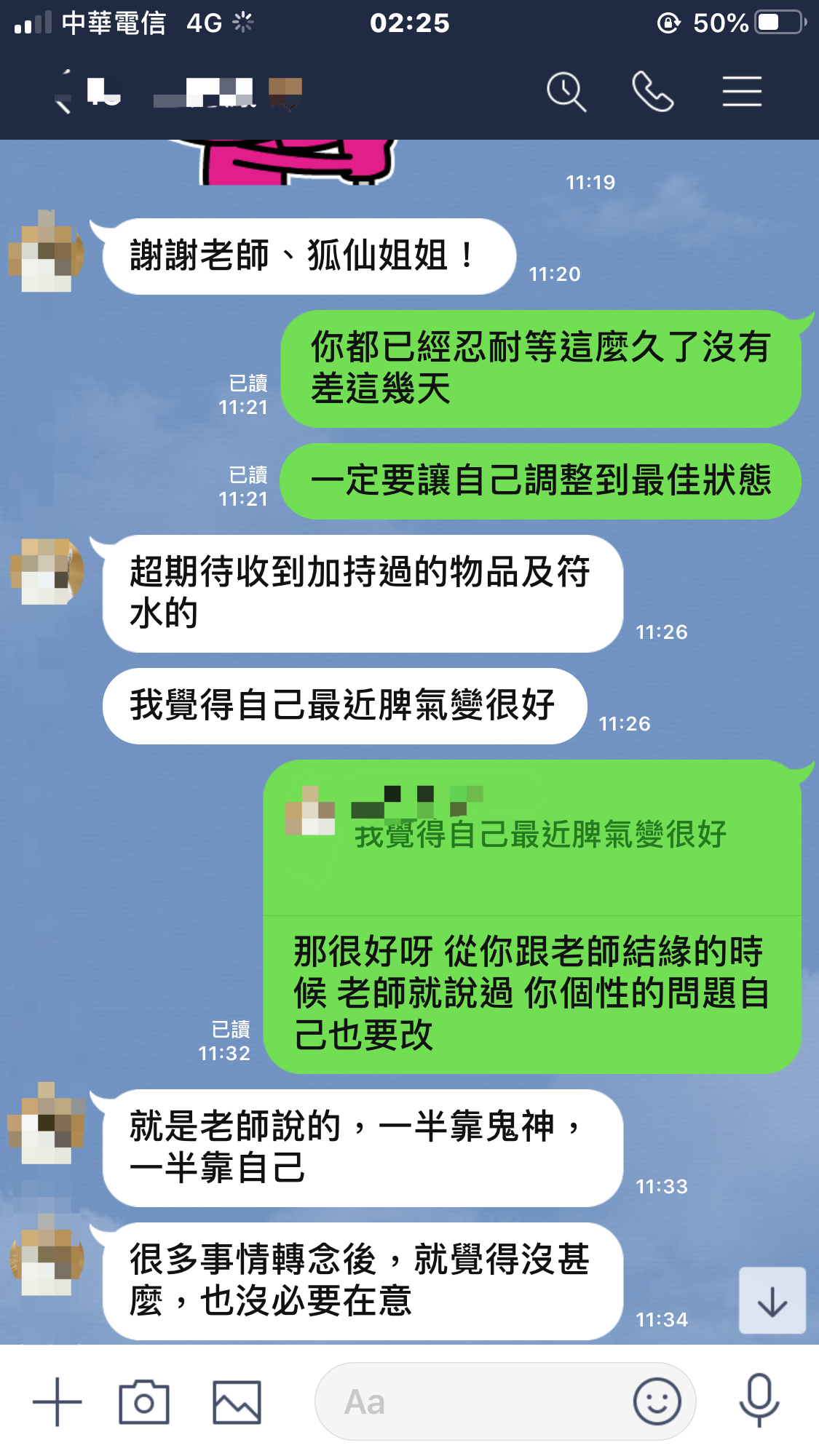Open the plus attachment menu
Viewport: 819px width, 1456px height.
click(x=58, y=1401)
